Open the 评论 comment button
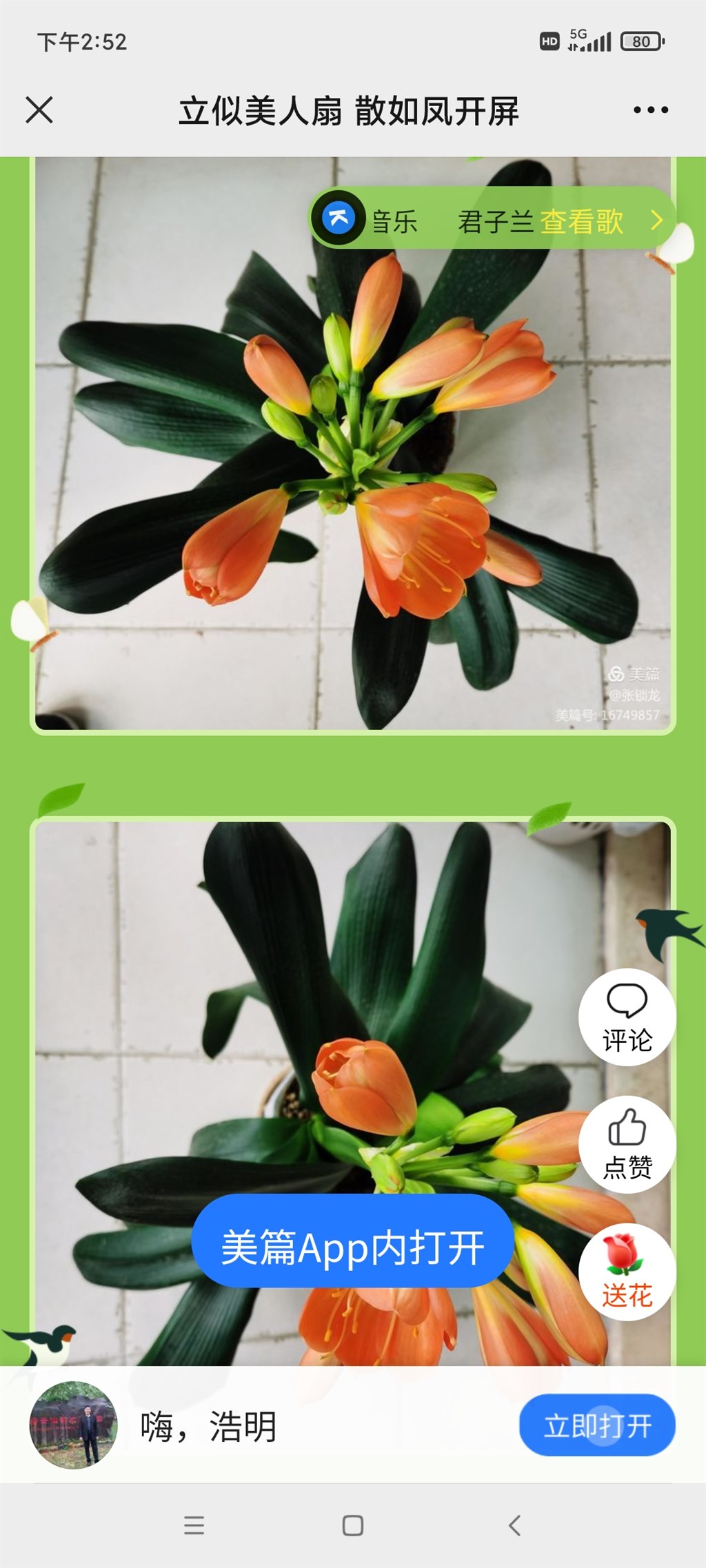The height and width of the screenshot is (1568, 706). tap(627, 1017)
